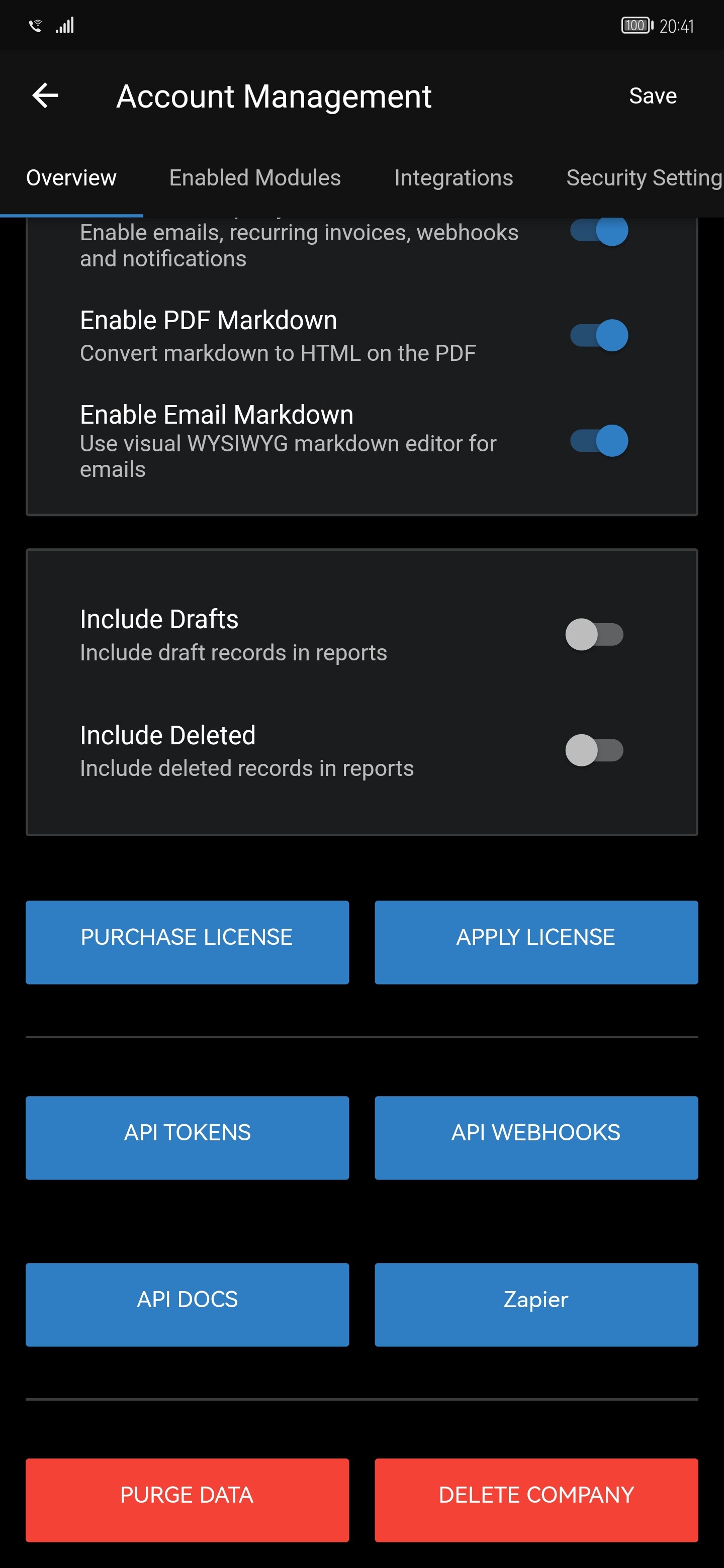Image resolution: width=724 pixels, height=1568 pixels.
Task: Select the Overview tab
Action: point(71,178)
